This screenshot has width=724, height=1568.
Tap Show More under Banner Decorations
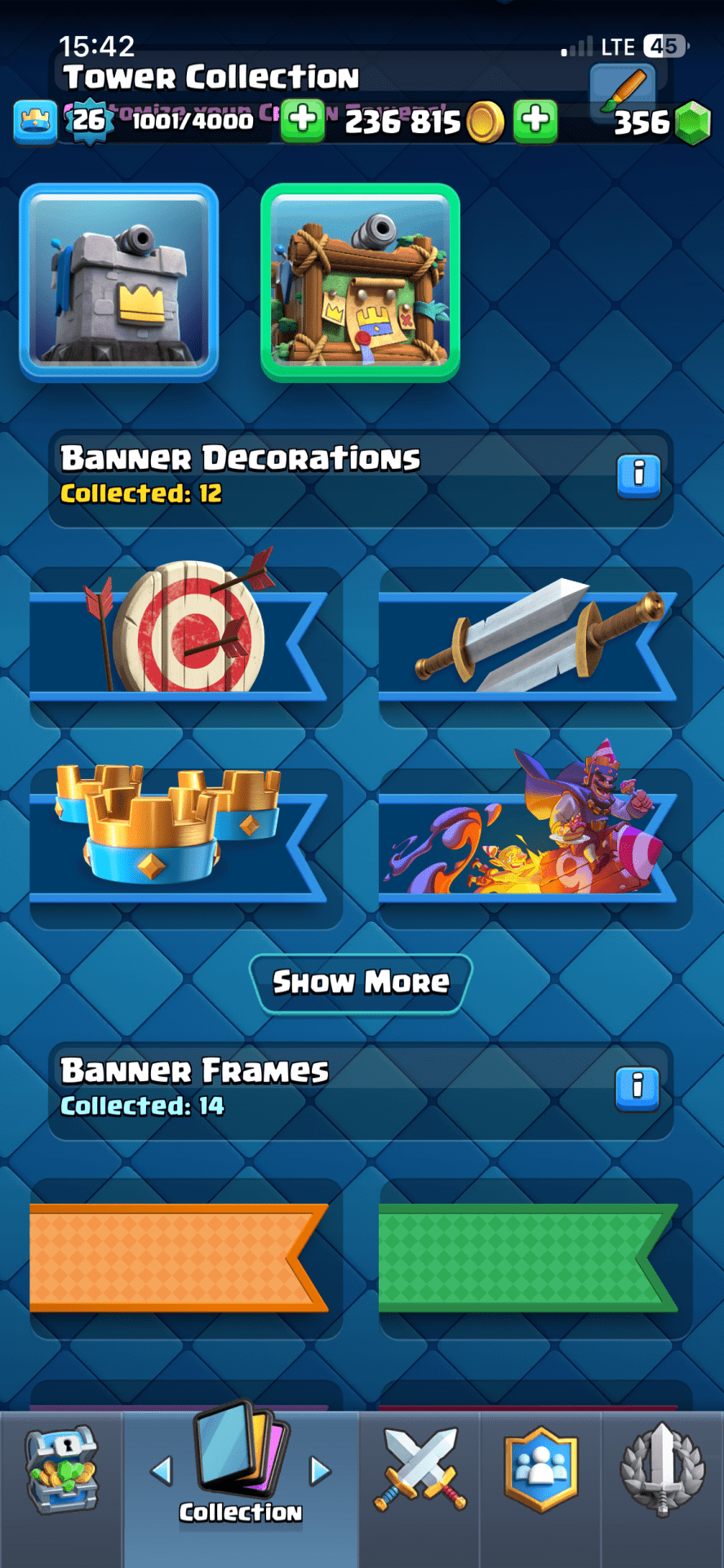click(x=361, y=982)
